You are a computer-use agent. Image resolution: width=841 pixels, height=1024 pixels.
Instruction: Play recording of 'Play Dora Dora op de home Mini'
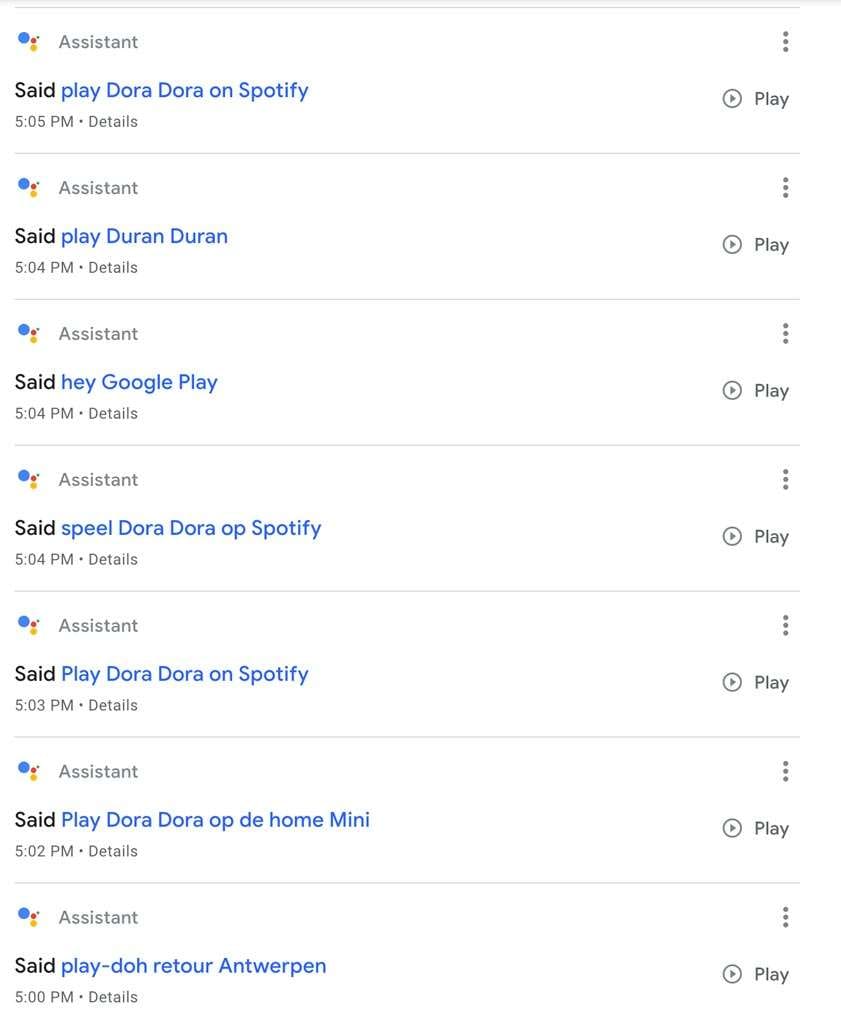pyautogui.click(x=756, y=829)
